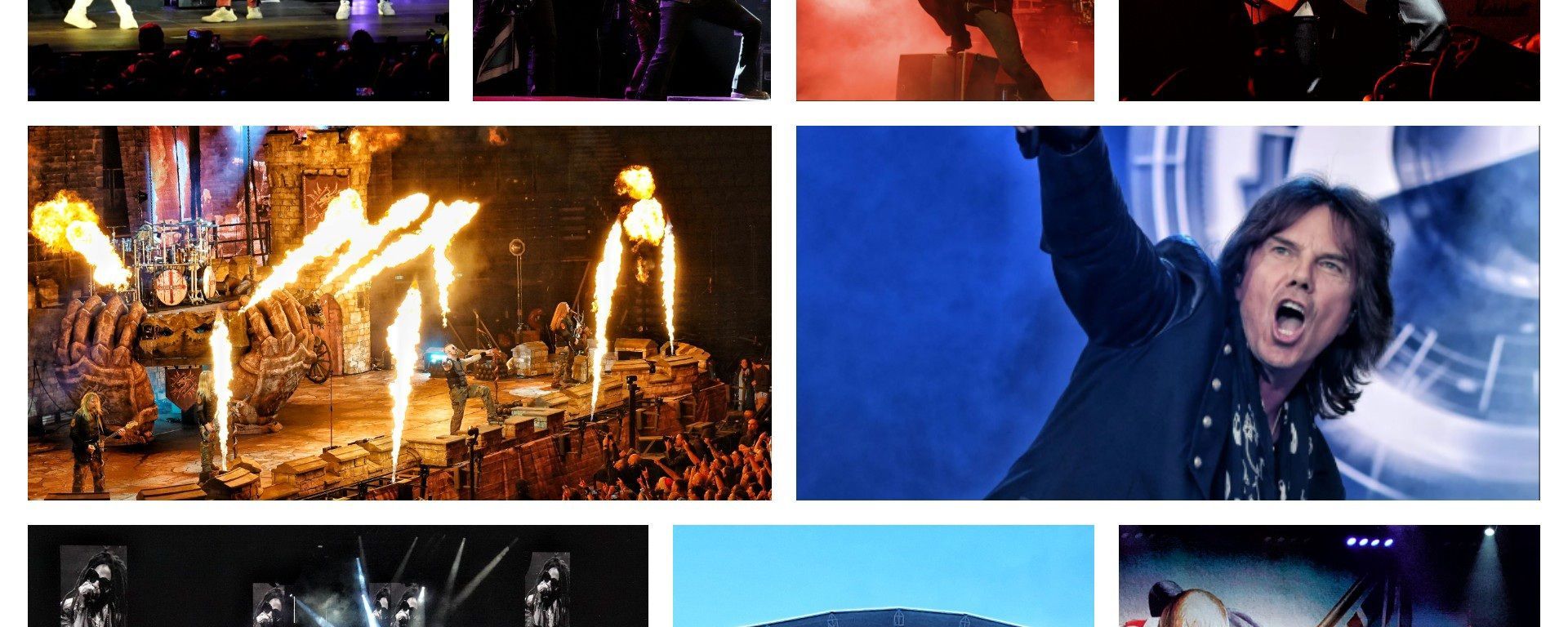Open the photo with row of purple spotlights
The height and width of the screenshot is (627, 1568).
coord(1329,576)
